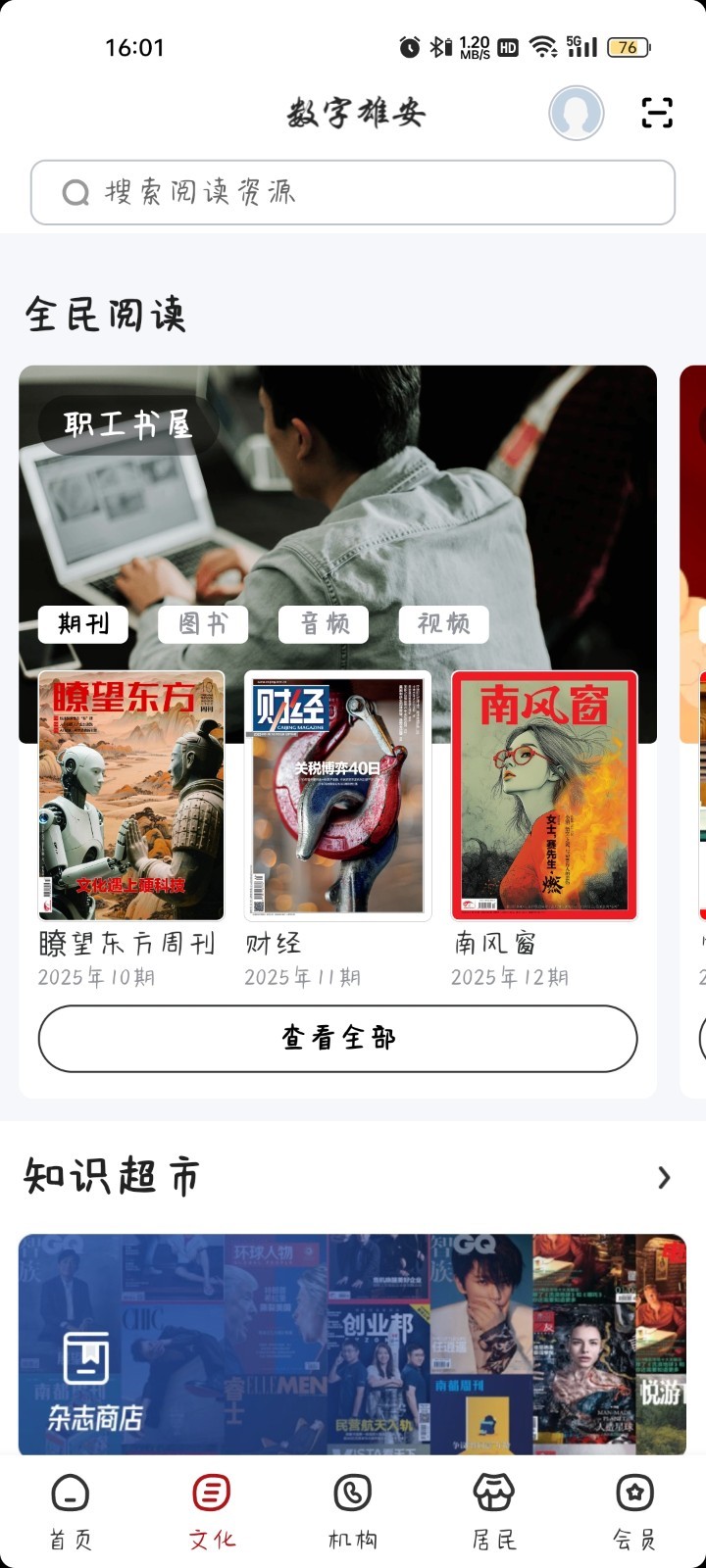Image resolution: width=706 pixels, height=1568 pixels.
Task: Open the QR scan icon
Action: point(657,113)
